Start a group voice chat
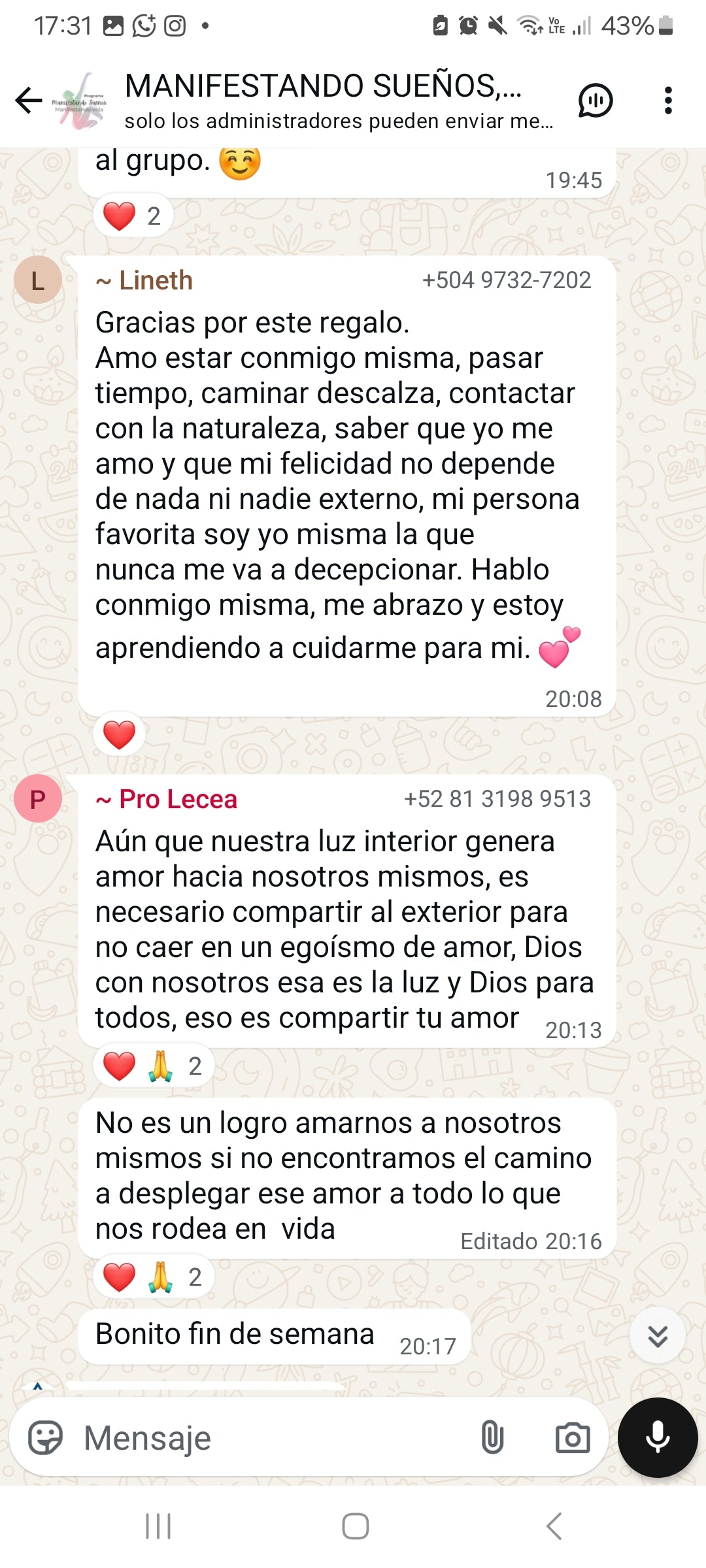 (x=595, y=101)
